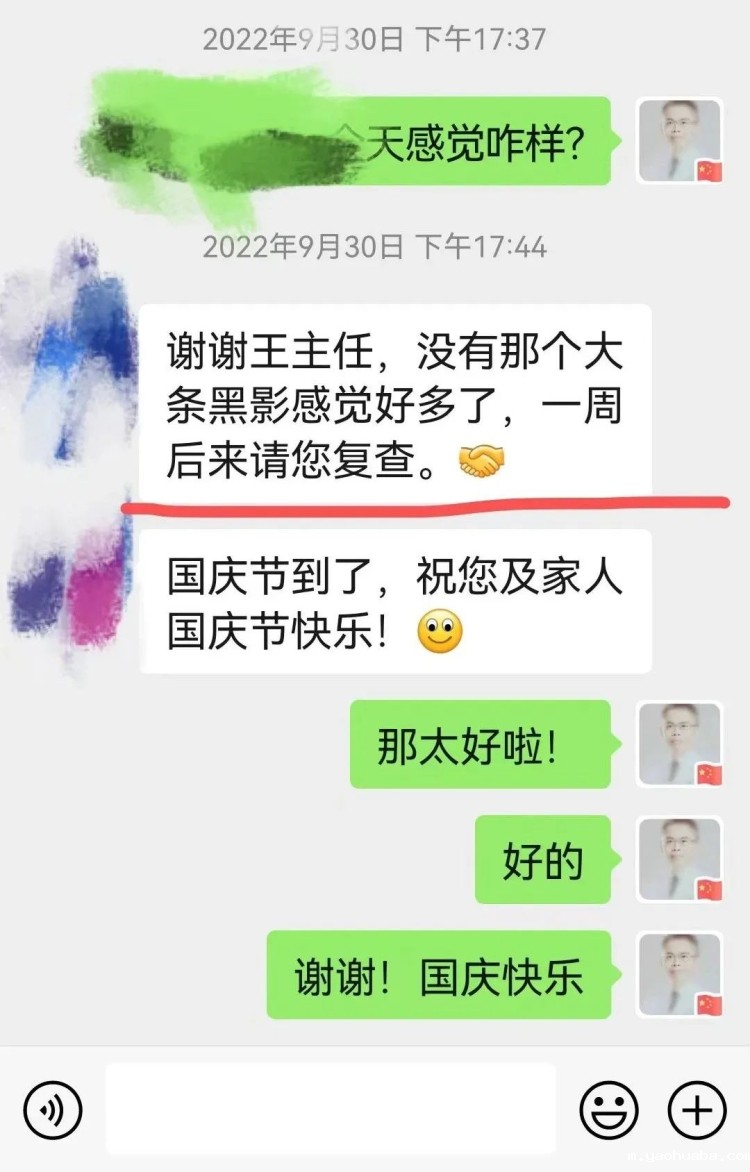The width and height of the screenshot is (750, 1172).
Task: Open avatar beside 好的 message
Action: [680, 859]
